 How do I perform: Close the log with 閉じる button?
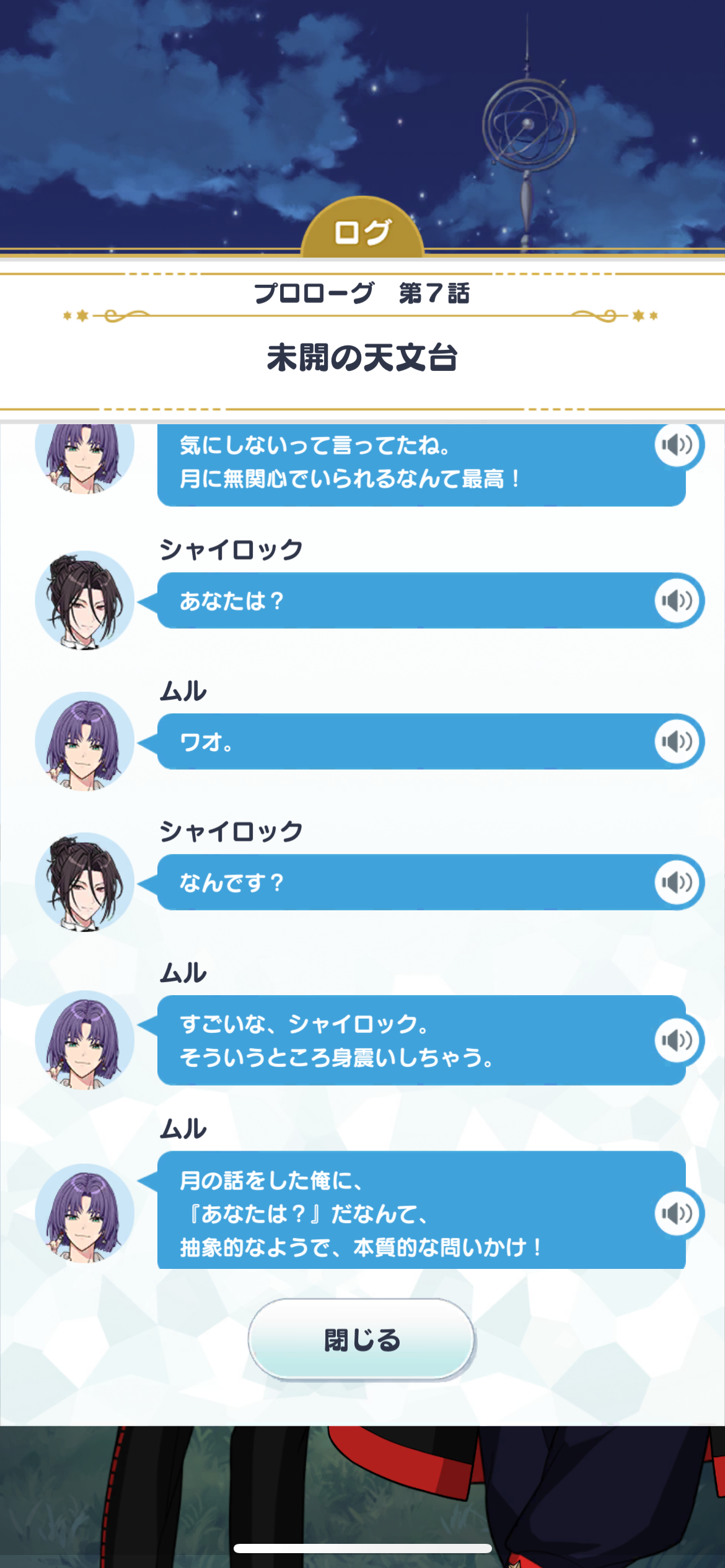(362, 1339)
